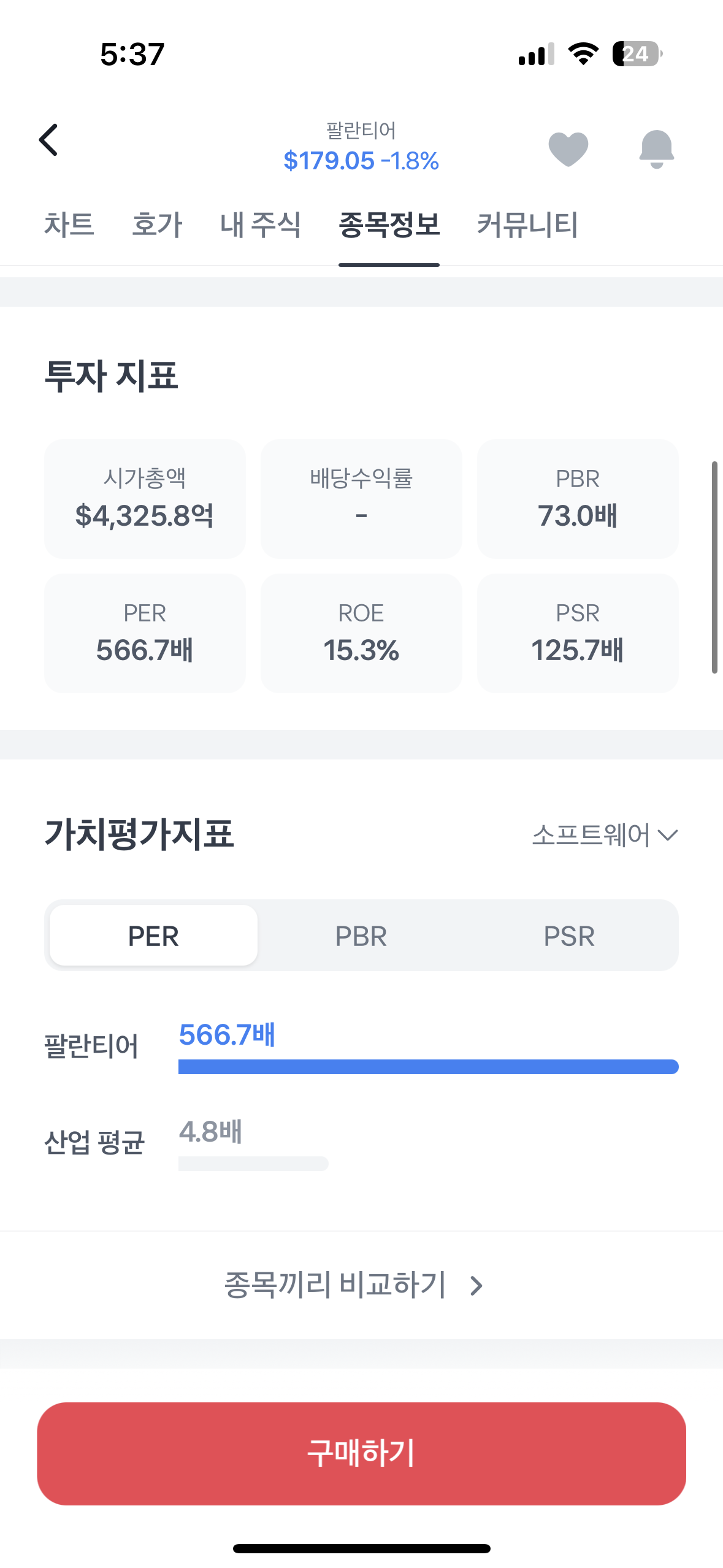Switch valuation metric to PSR

click(x=569, y=936)
